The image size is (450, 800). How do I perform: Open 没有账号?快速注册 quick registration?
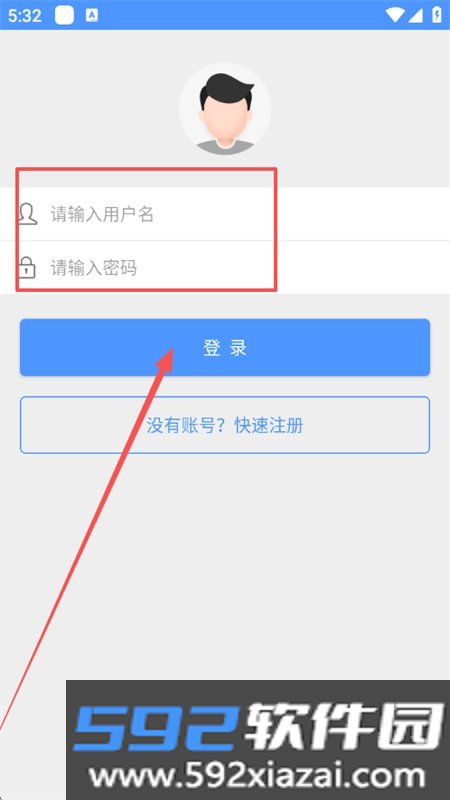pos(225,425)
